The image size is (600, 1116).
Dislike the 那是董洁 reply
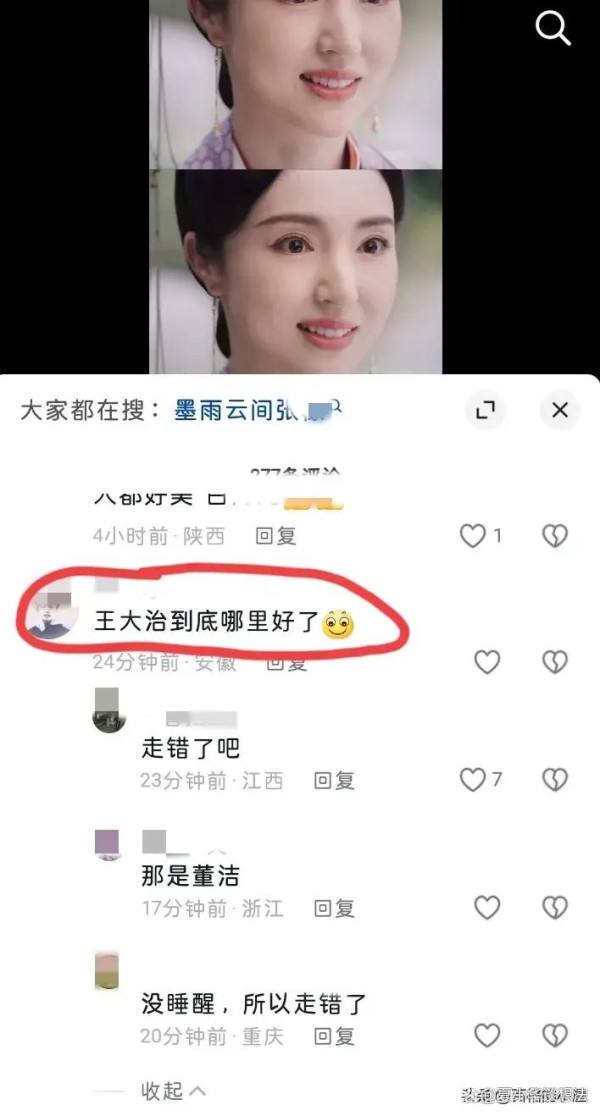coord(555,907)
